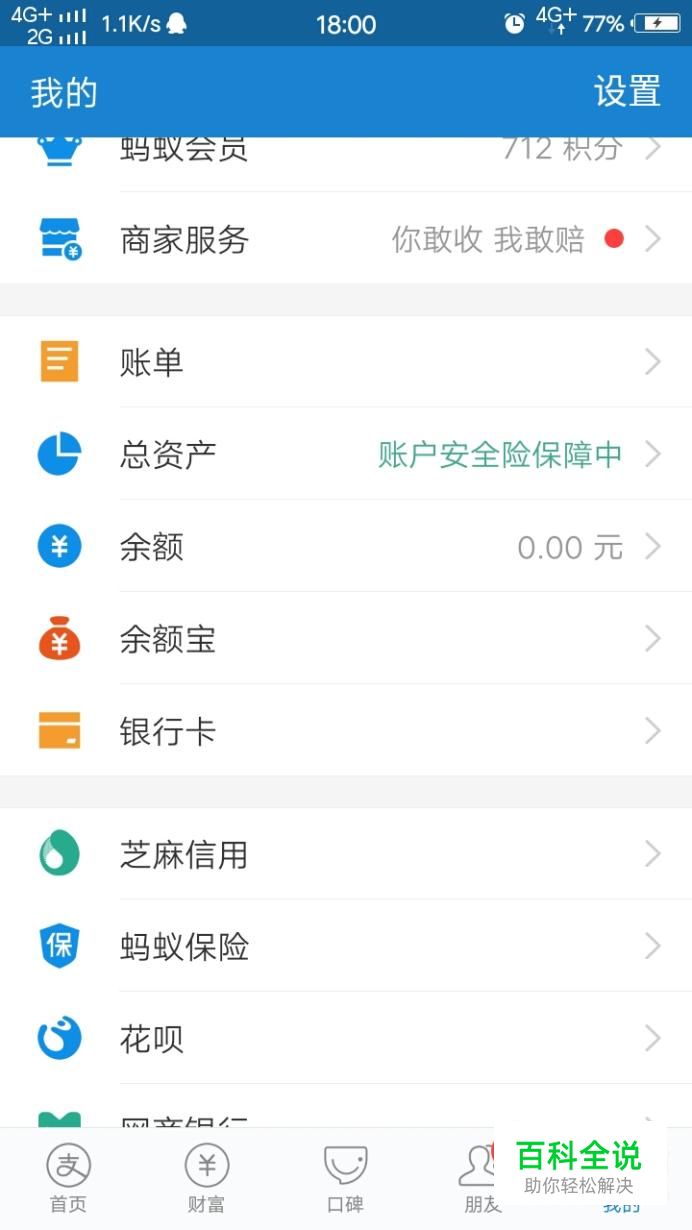
Task: Open 银行卡 bank cards
Action: pyautogui.click(x=346, y=732)
